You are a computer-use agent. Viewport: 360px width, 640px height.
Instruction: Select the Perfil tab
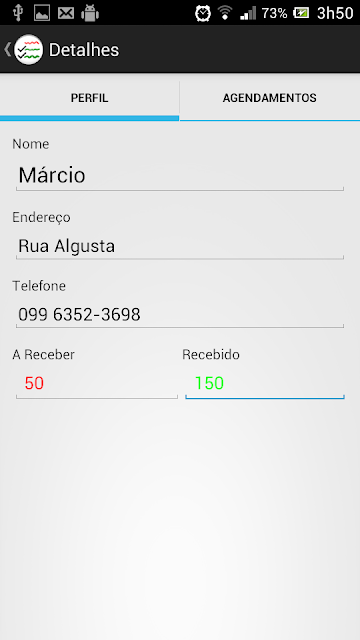[89, 98]
